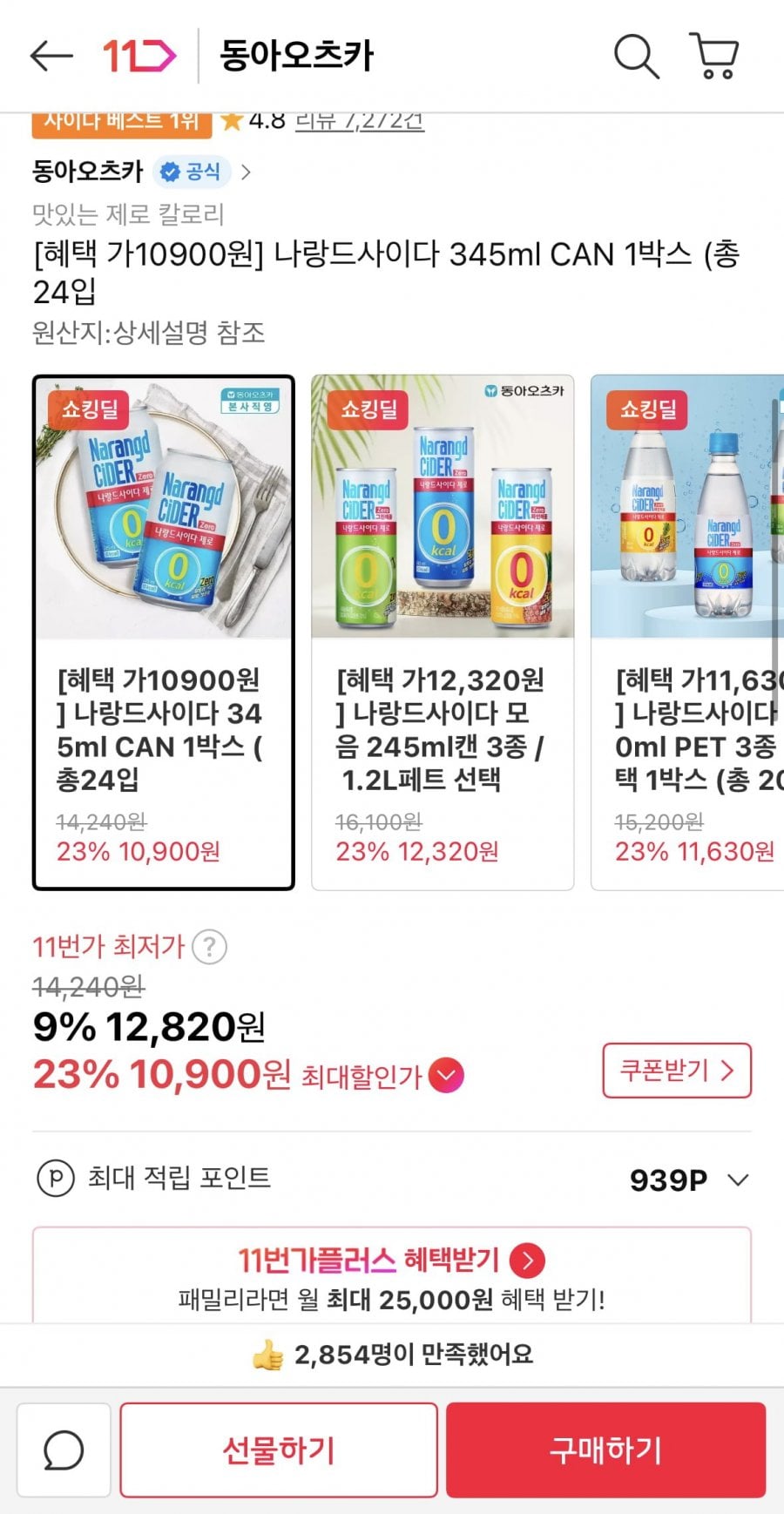Screen dimensions: 784x1514
Task: Tap the 선물하기 button
Action: point(279,1450)
